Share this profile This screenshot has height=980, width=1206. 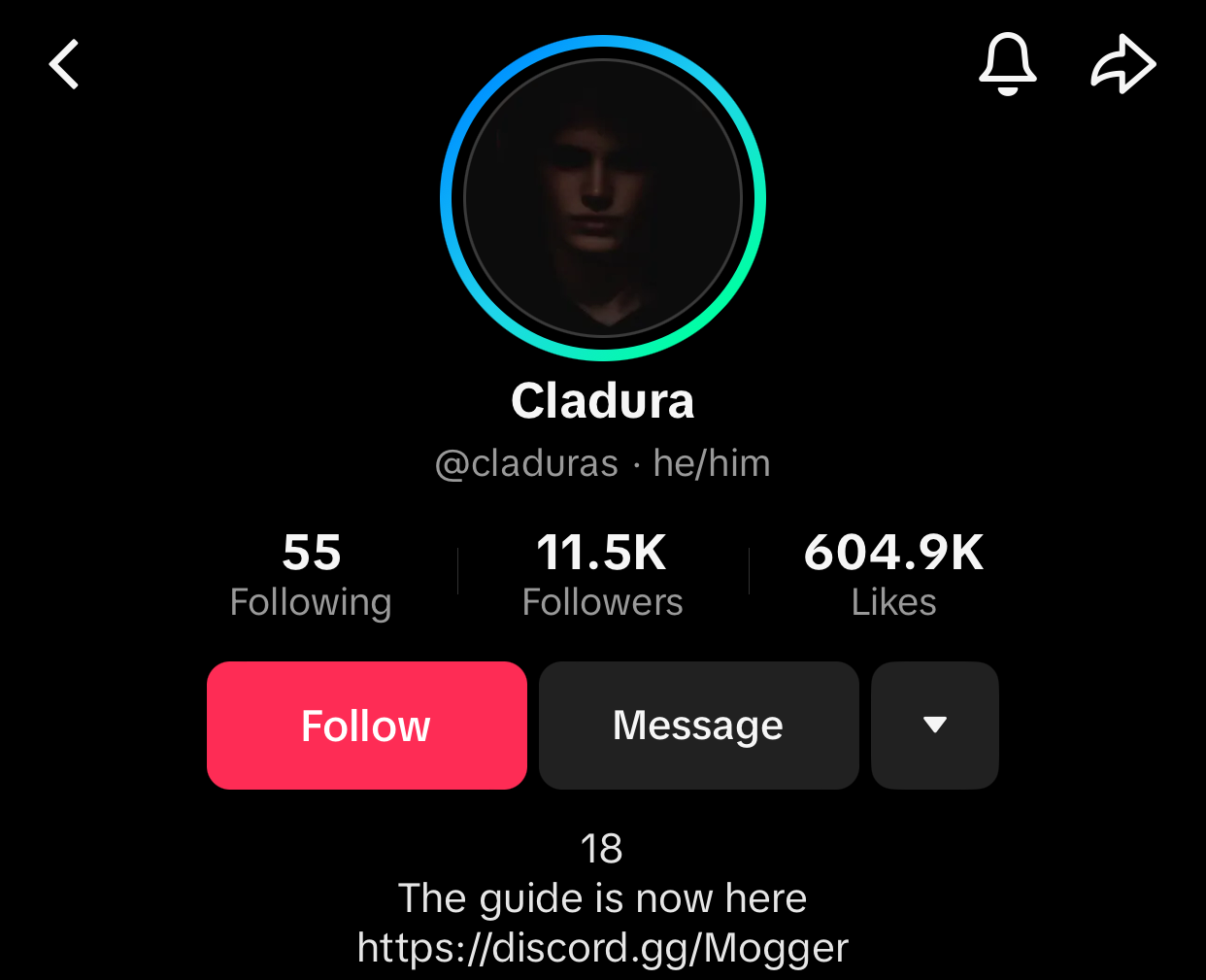(1123, 65)
